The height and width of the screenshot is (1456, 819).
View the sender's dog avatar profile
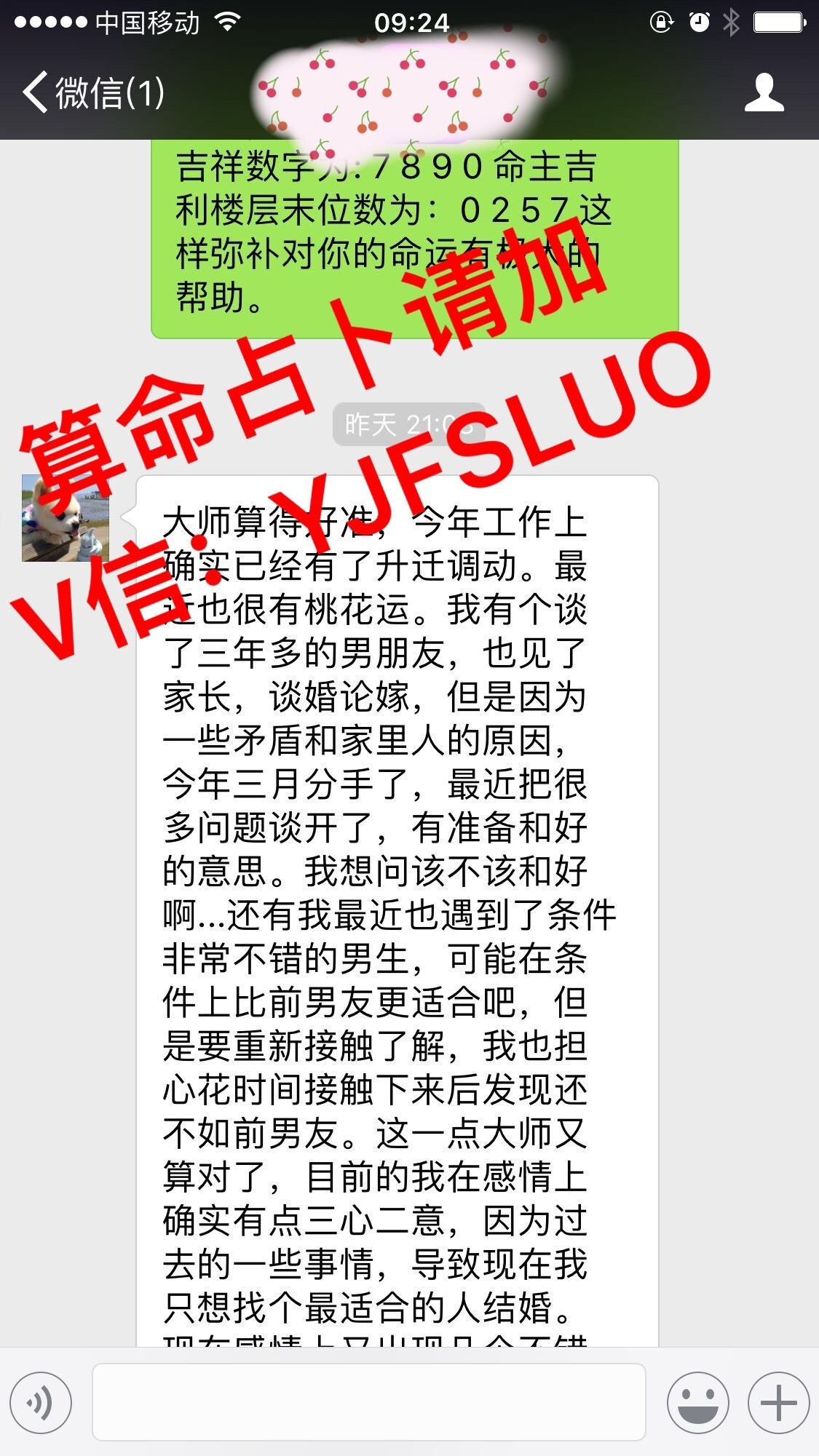[66, 518]
